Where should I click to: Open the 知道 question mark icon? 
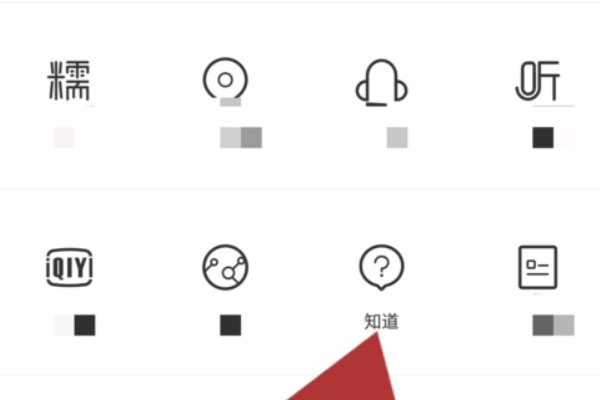tap(381, 266)
